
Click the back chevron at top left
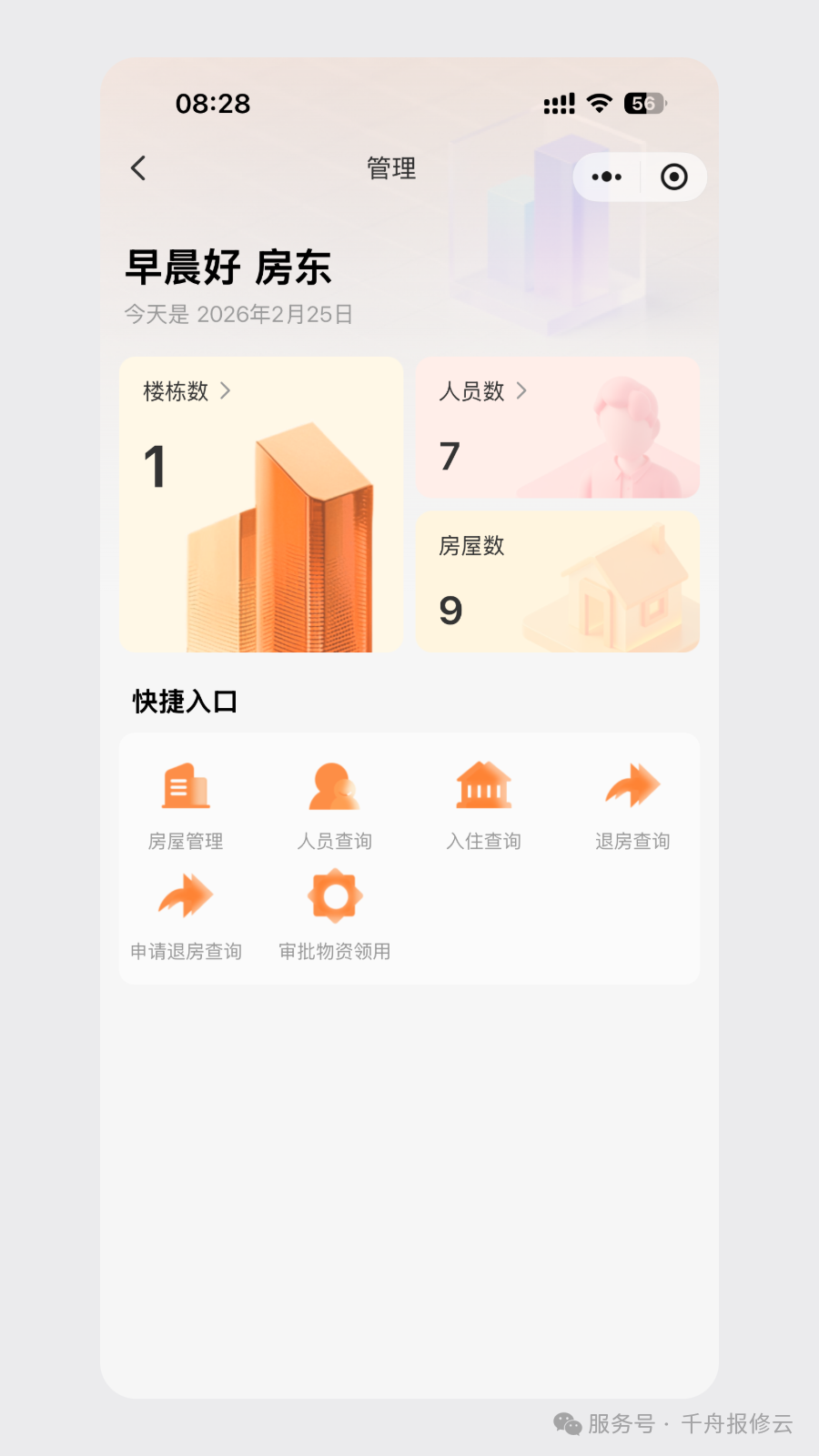pos(138,169)
